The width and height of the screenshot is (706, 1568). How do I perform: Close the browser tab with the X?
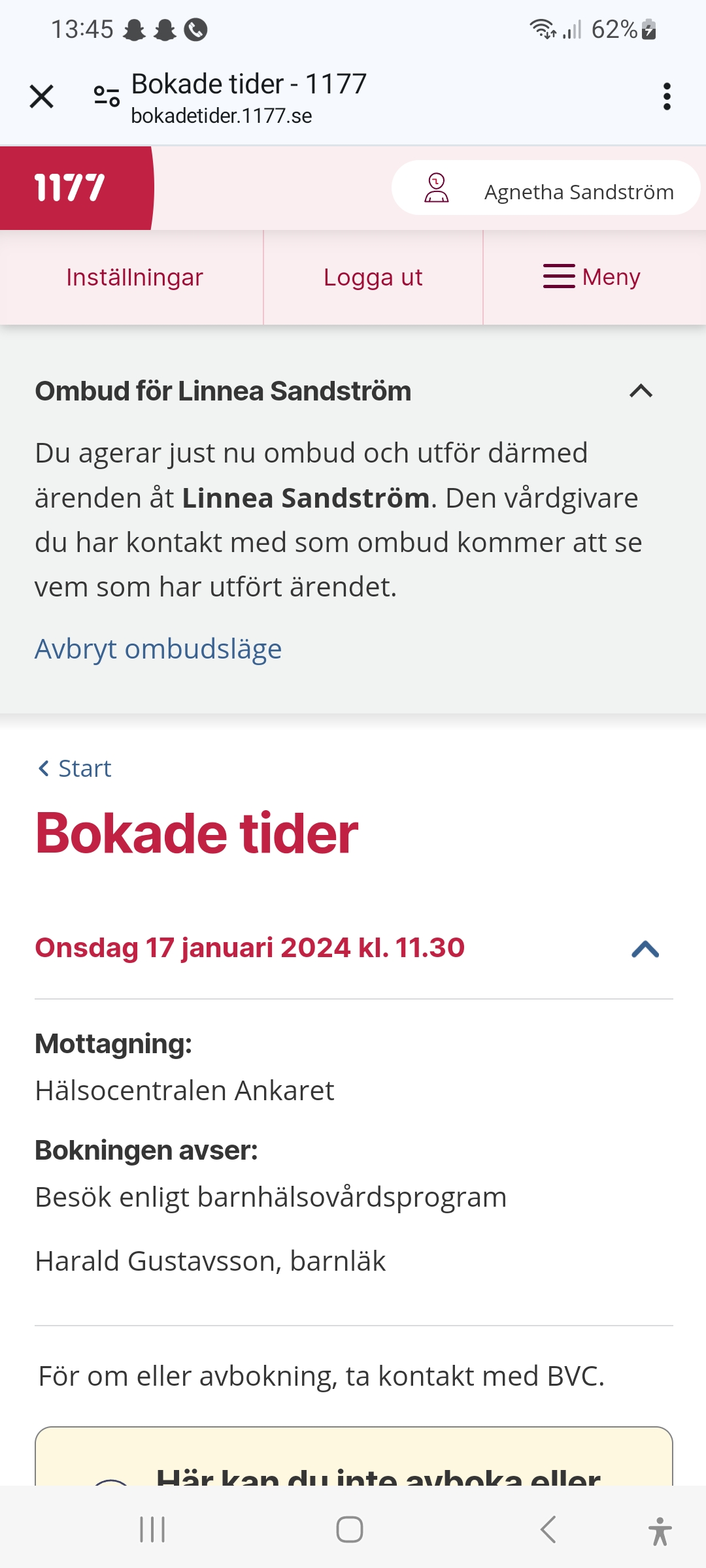click(41, 97)
